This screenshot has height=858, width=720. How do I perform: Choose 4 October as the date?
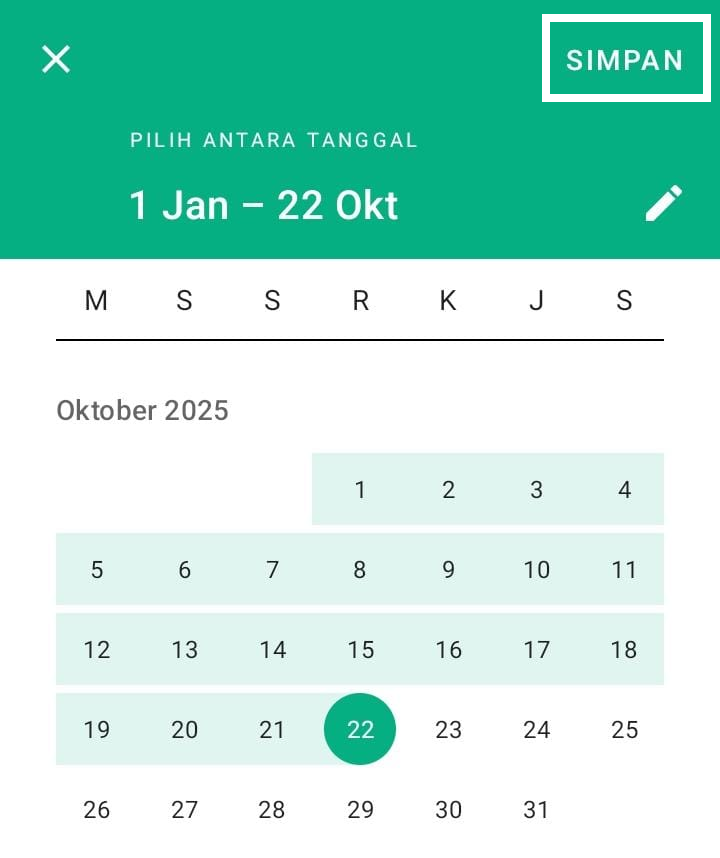pyautogui.click(x=624, y=489)
